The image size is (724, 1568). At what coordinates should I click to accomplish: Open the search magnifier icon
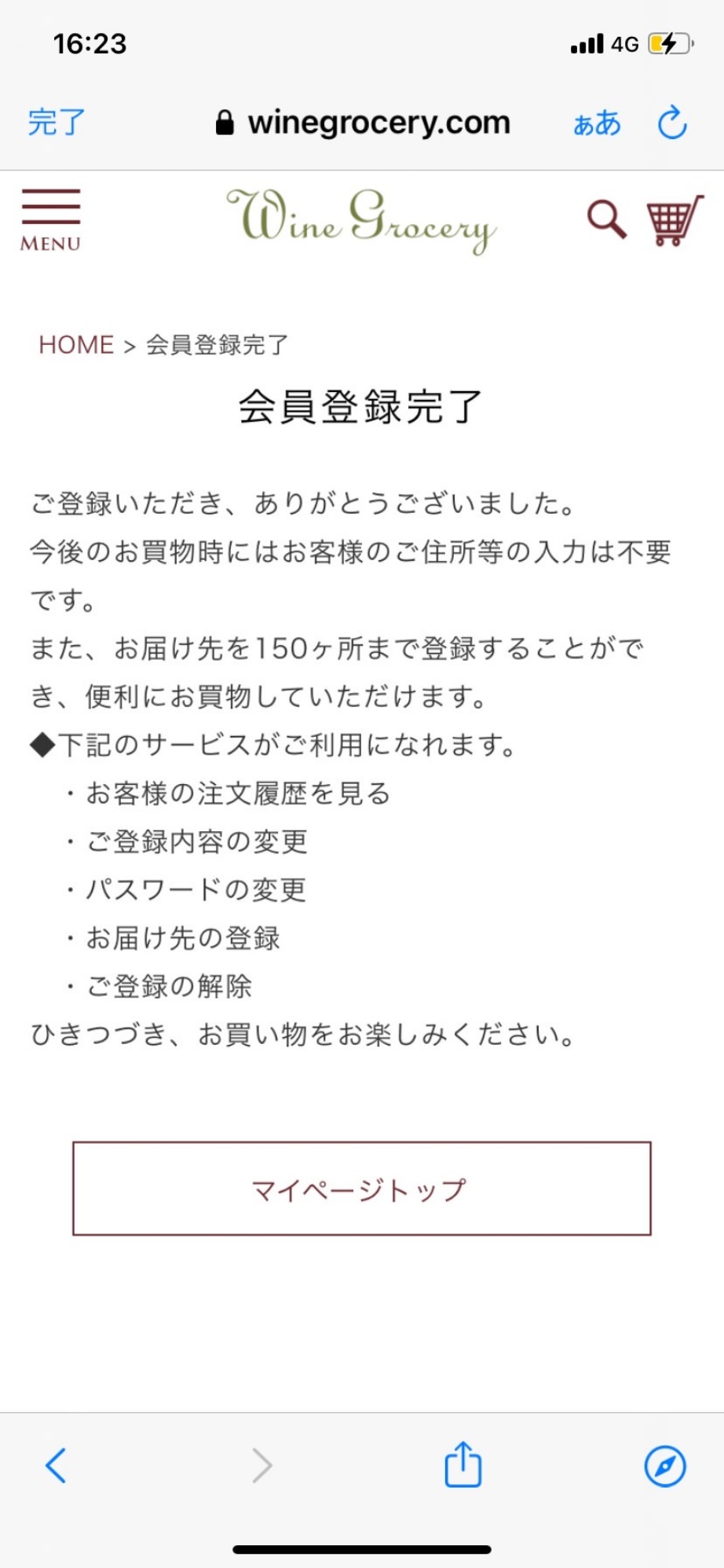pos(607,219)
